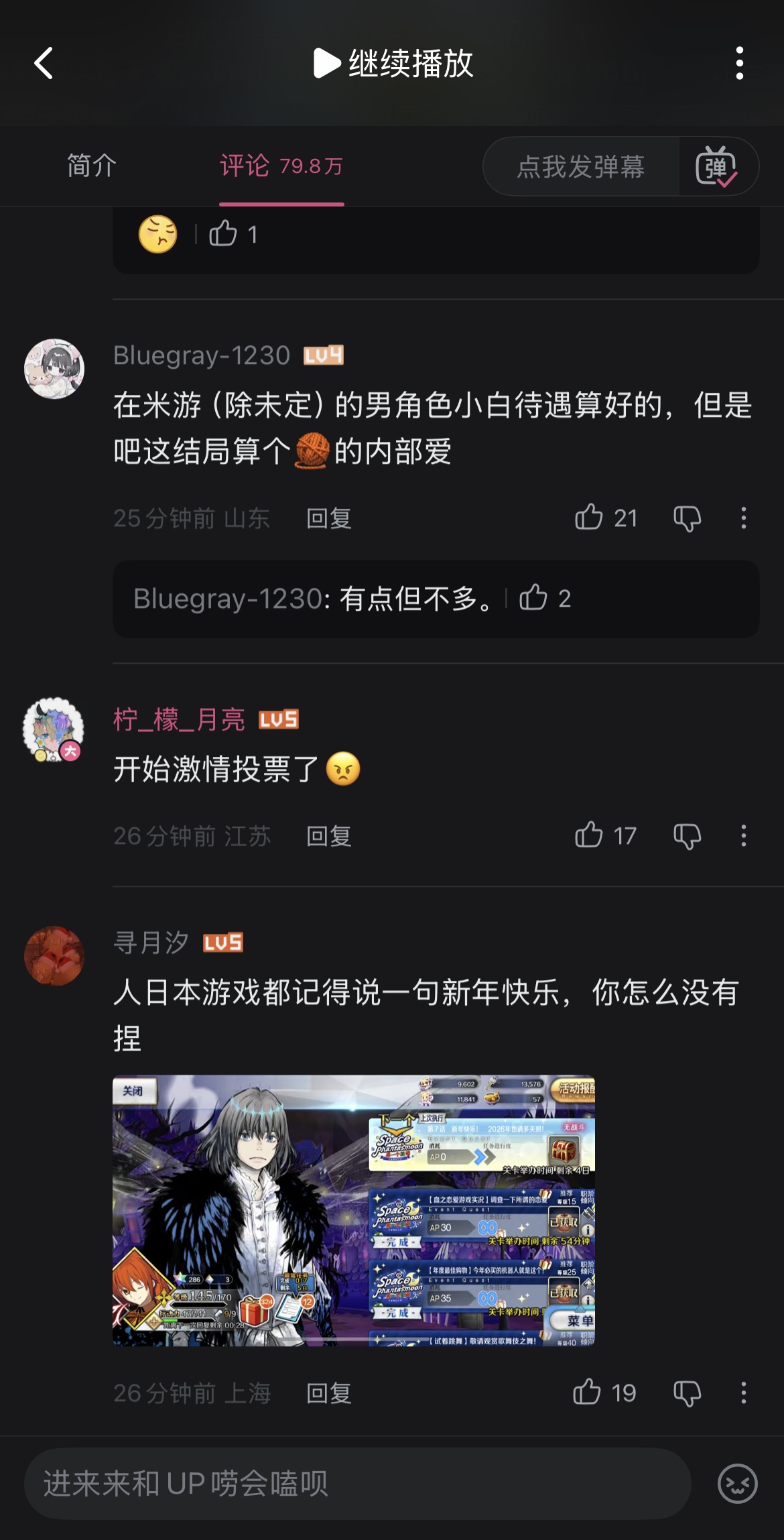Go back using the top-left arrow

(44, 64)
